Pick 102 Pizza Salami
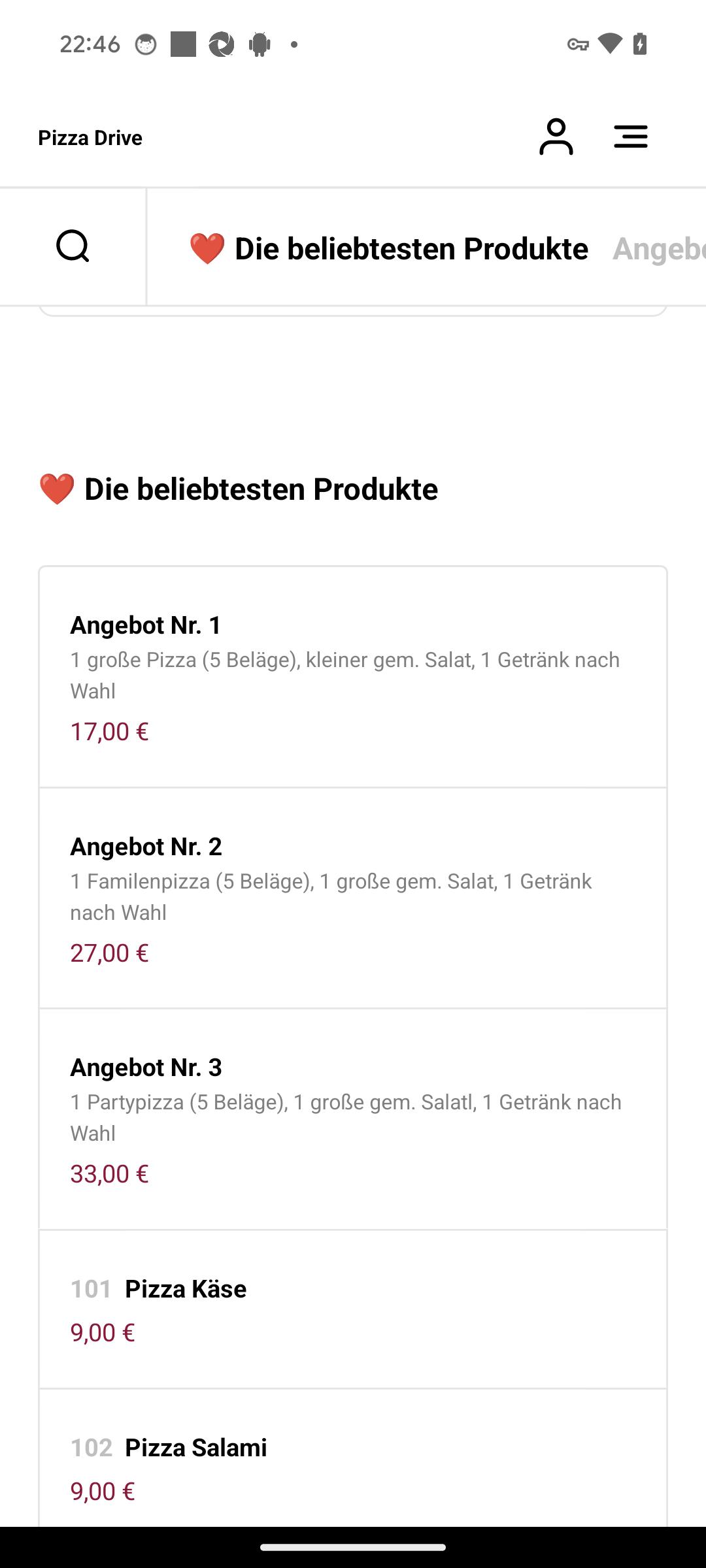The image size is (706, 1568). tap(353, 1458)
